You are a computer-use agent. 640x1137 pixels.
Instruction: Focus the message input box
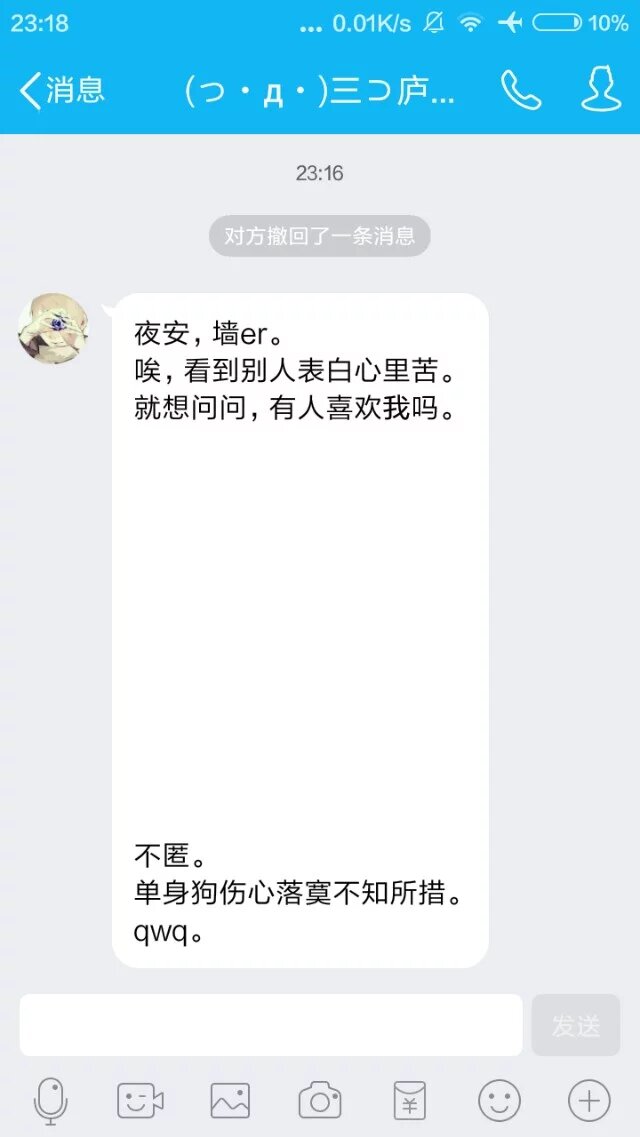[x=270, y=1025]
